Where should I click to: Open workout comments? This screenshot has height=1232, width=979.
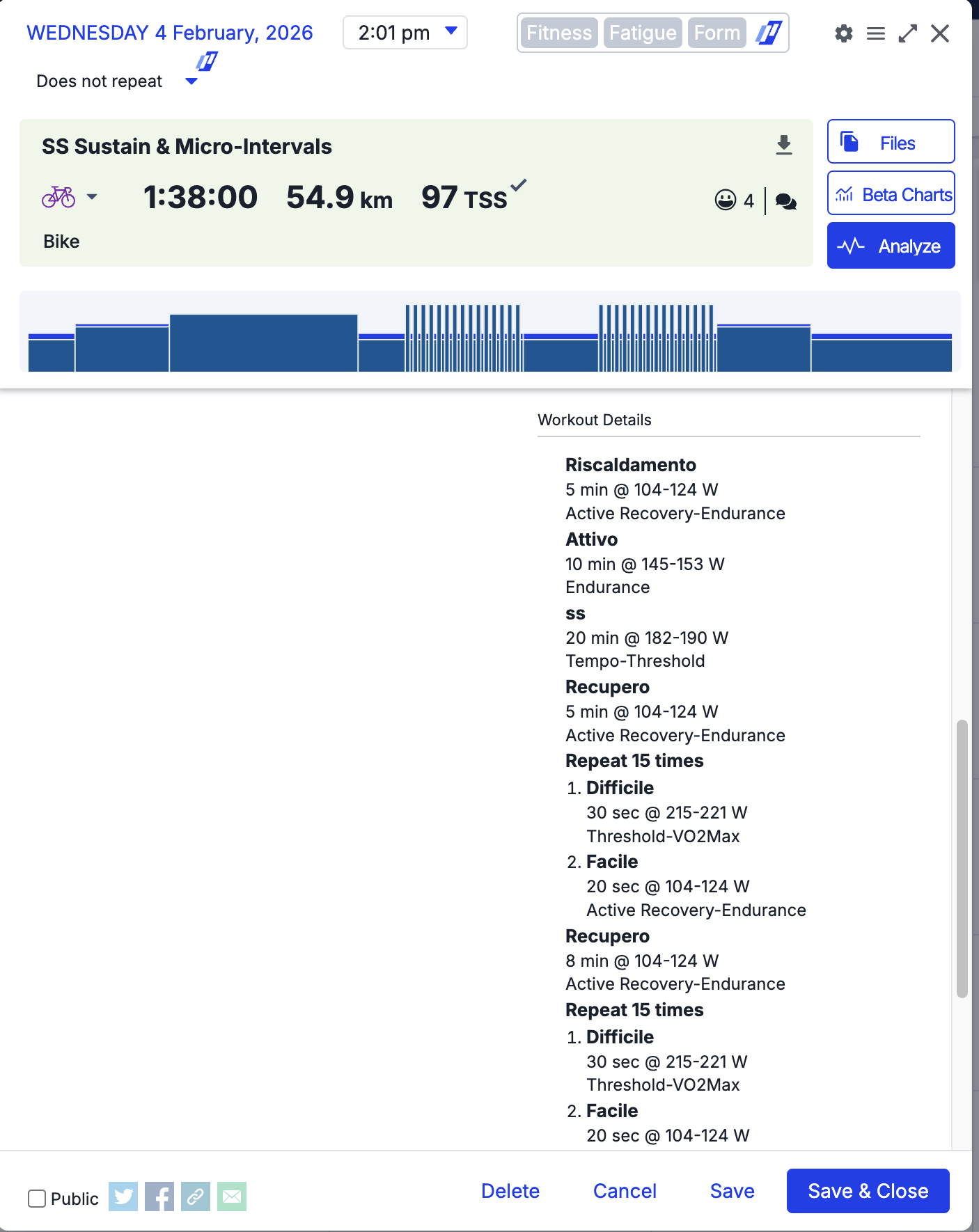pyautogui.click(x=786, y=202)
